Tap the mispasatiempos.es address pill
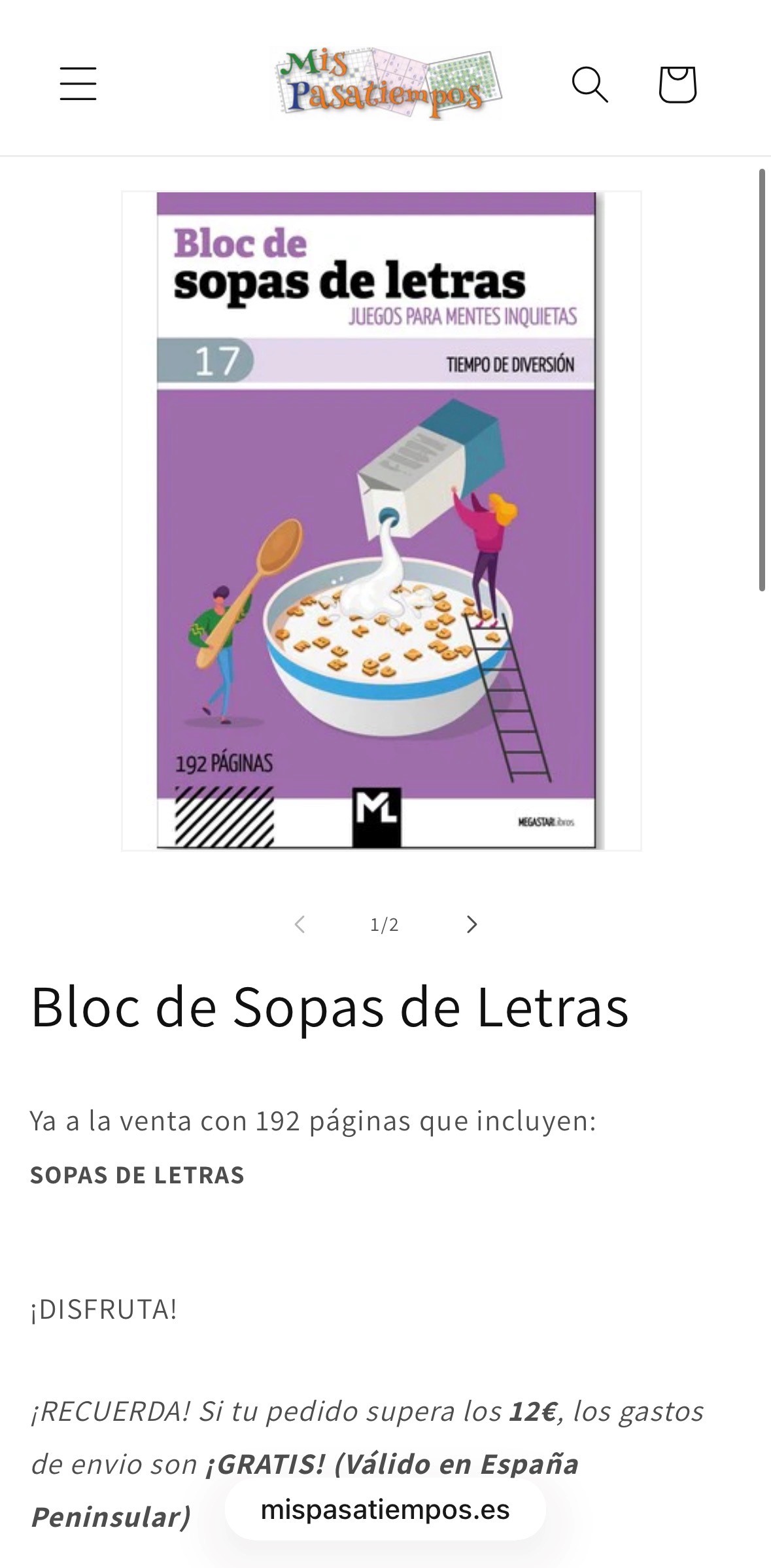Viewport: 771px width, 1568px height. [385, 1510]
